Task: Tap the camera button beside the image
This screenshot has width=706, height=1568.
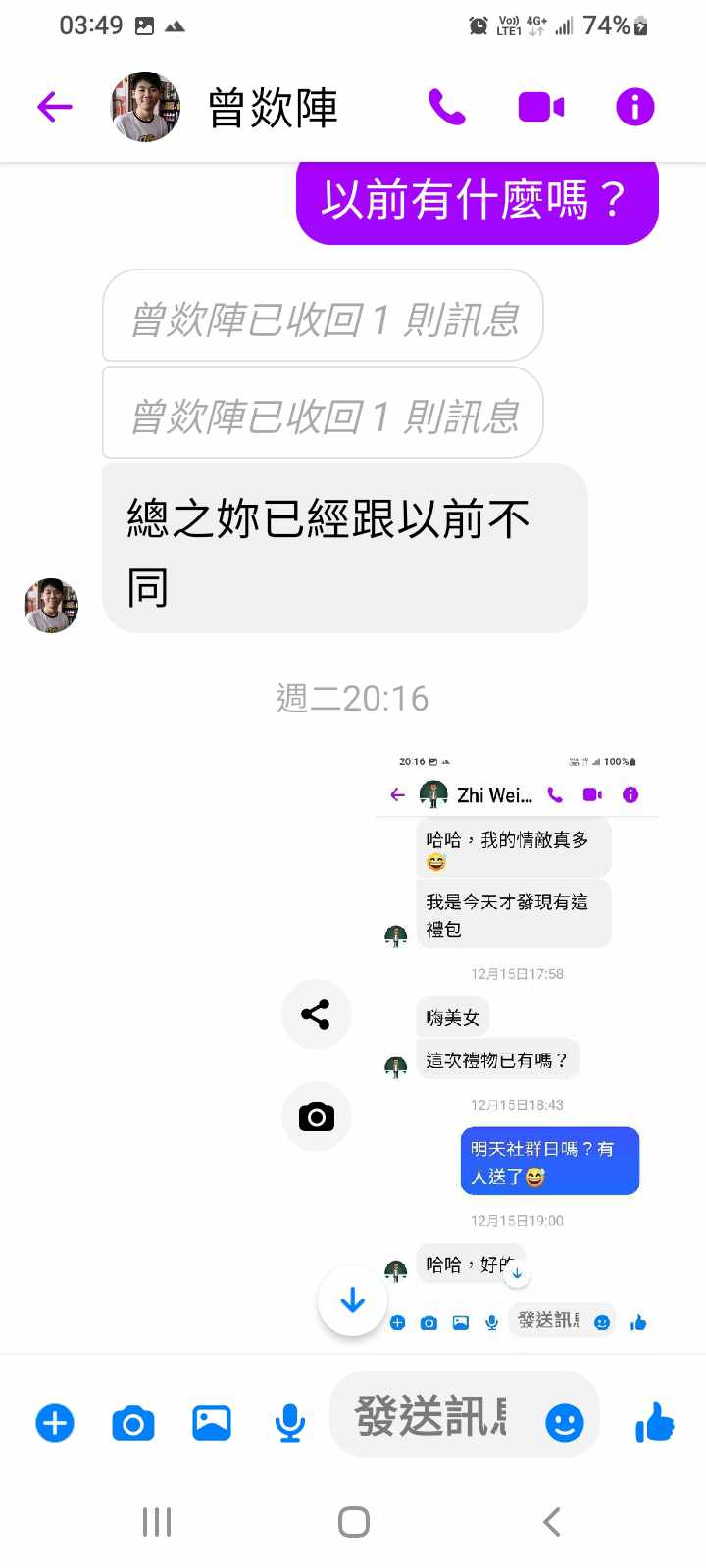Action: [316, 1116]
